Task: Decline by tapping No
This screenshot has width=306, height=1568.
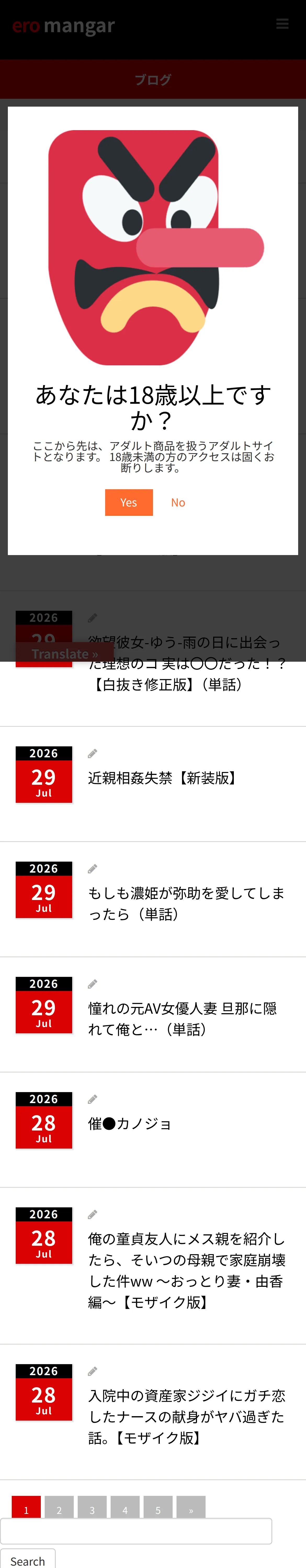Action: coord(178,502)
